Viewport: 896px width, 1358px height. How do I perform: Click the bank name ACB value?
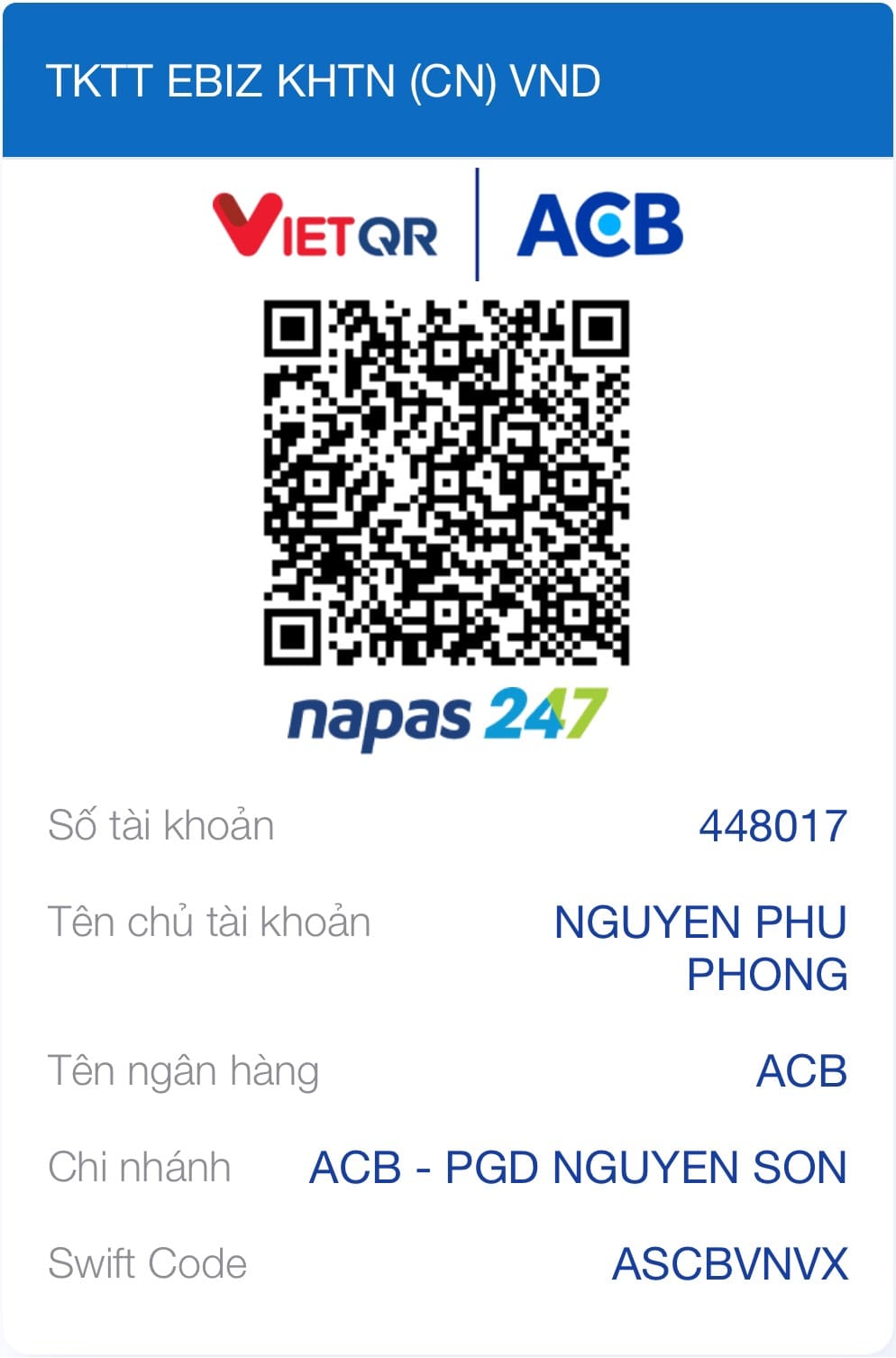(x=802, y=1070)
